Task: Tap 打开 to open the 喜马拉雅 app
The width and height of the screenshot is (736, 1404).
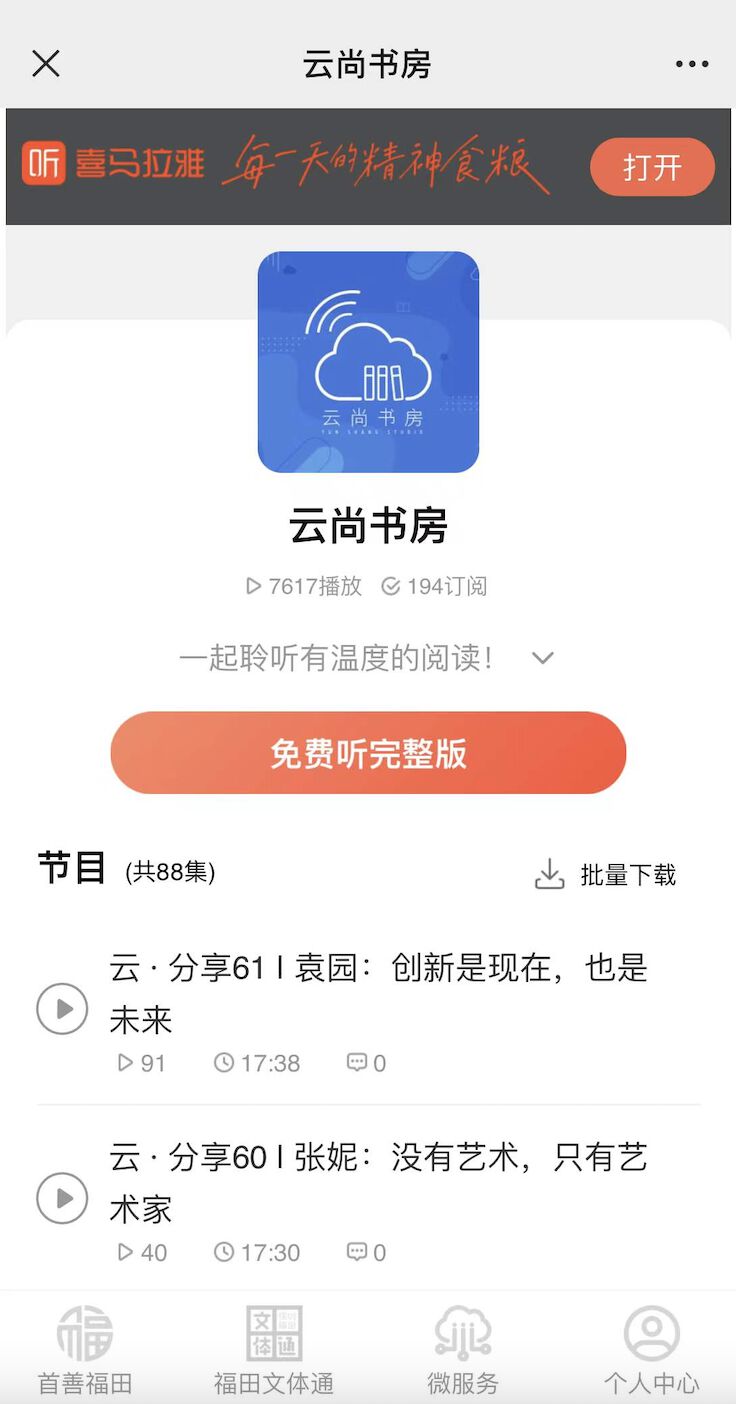Action: (652, 167)
